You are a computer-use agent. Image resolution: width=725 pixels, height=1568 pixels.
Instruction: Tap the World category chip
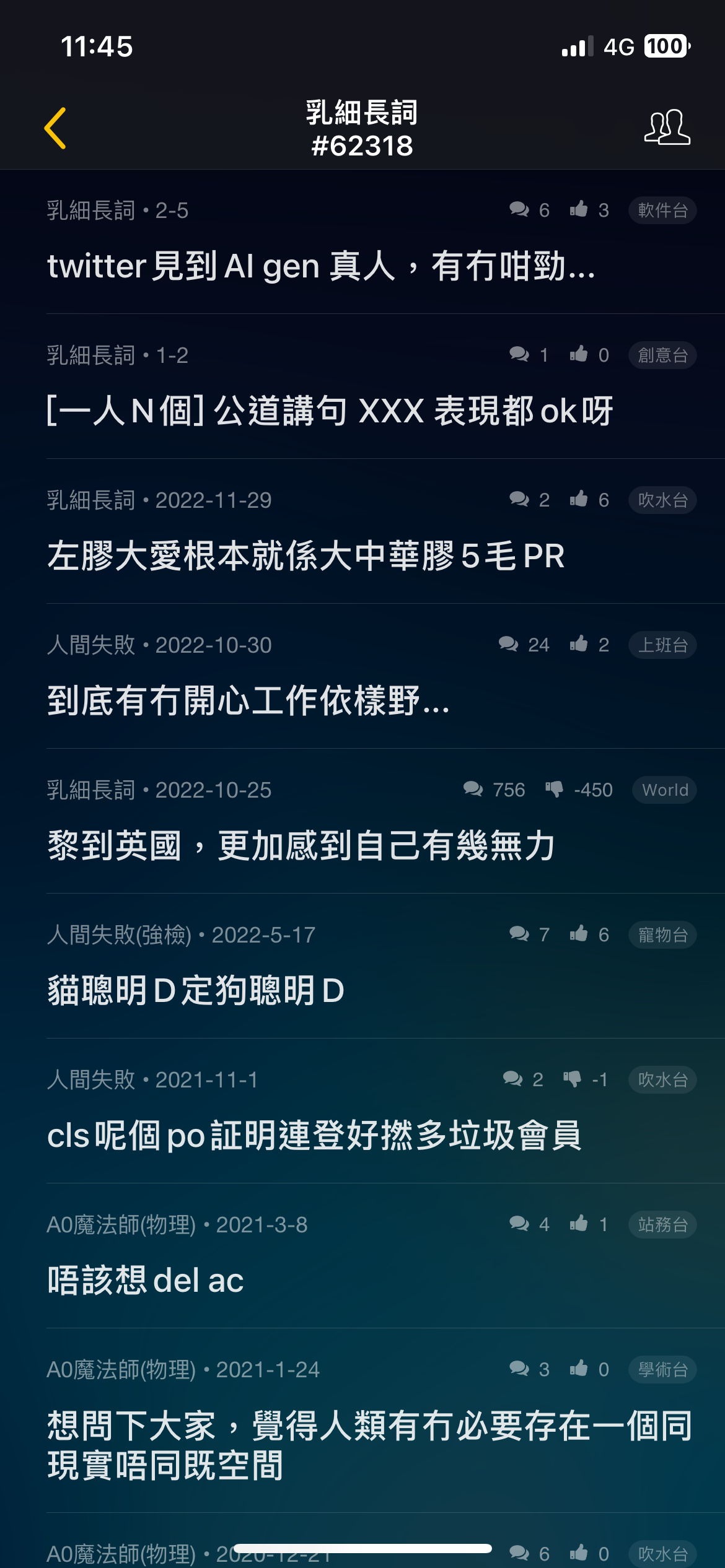pos(664,790)
